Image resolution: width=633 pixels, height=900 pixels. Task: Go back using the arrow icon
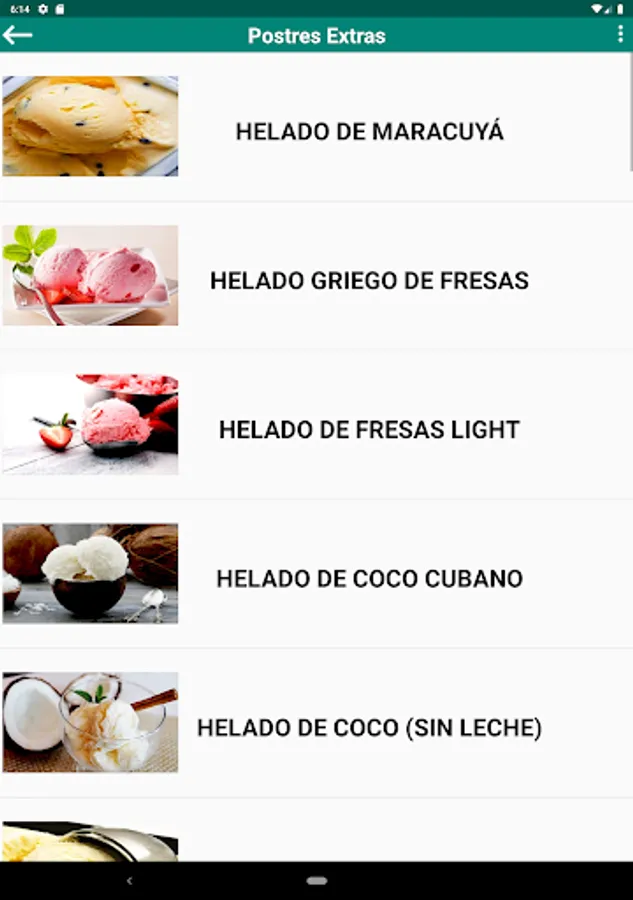click(x=17, y=36)
